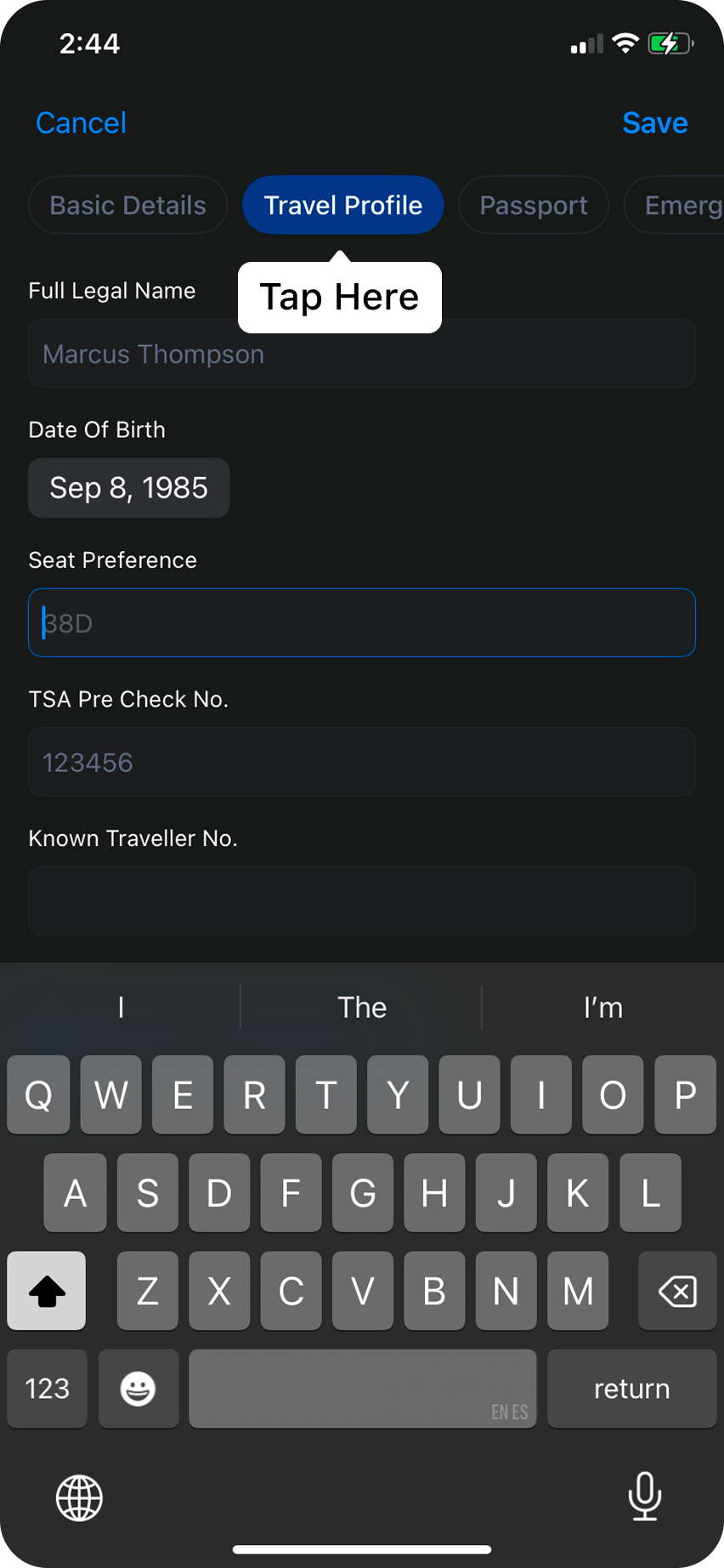724x1568 pixels.
Task: Hit the return key on the keyboard
Action: [631, 1389]
